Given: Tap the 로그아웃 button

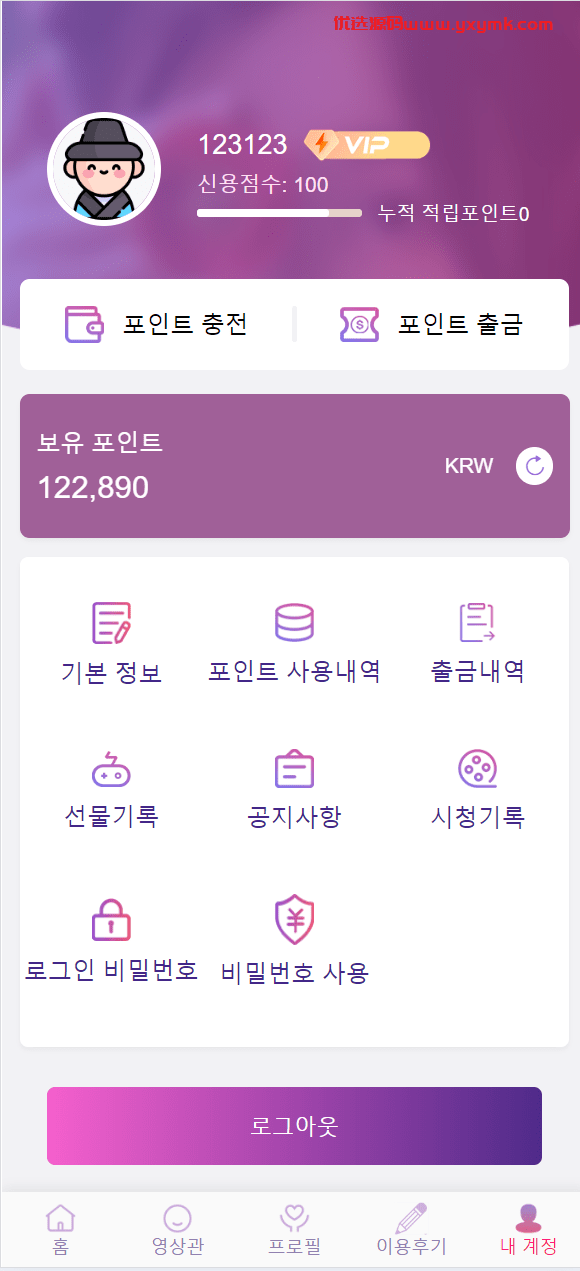Looking at the screenshot, I should pos(294,1126).
